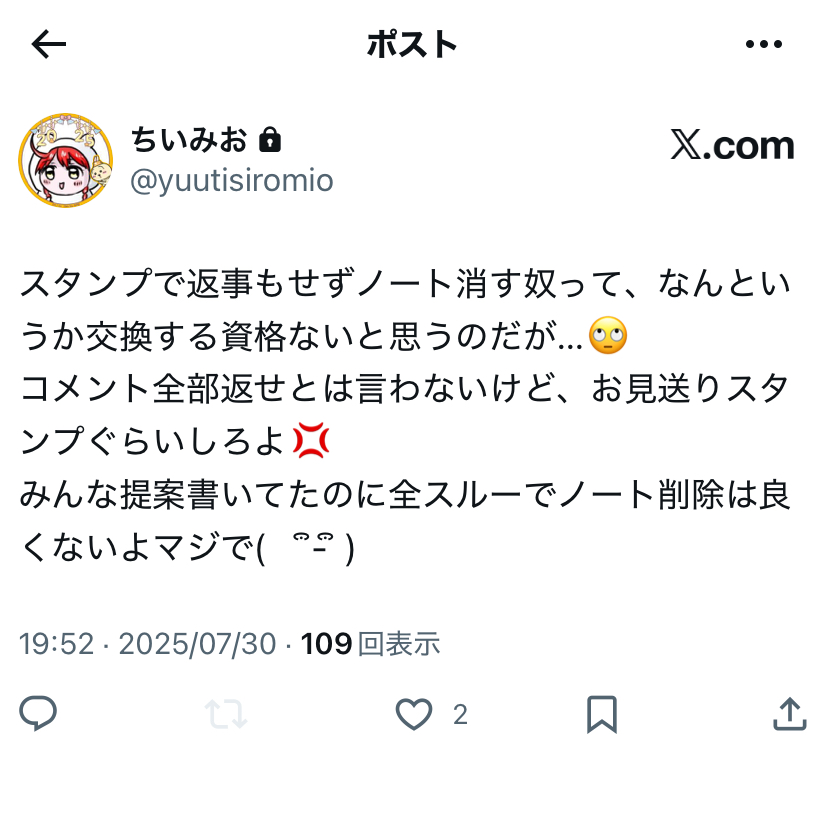Like this post

414,714
